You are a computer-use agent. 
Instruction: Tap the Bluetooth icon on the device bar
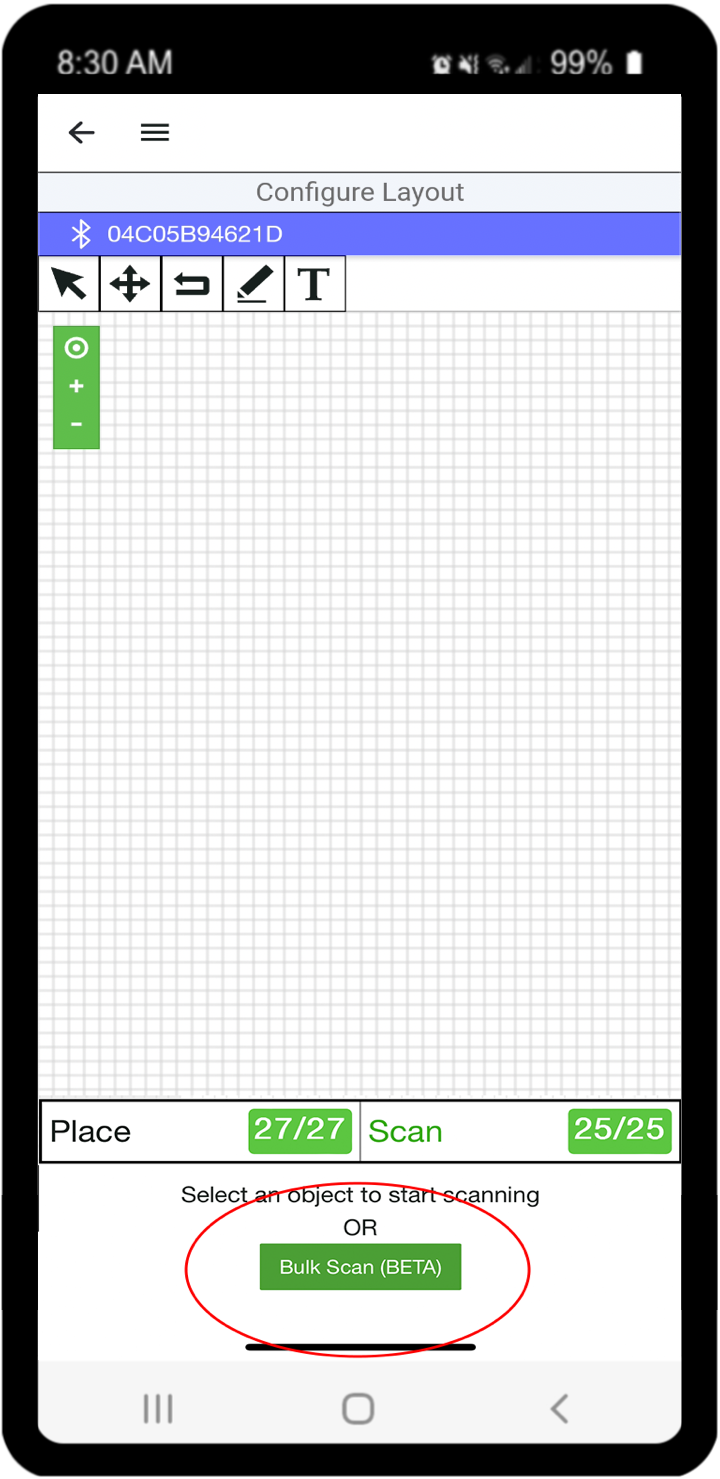coord(81,234)
